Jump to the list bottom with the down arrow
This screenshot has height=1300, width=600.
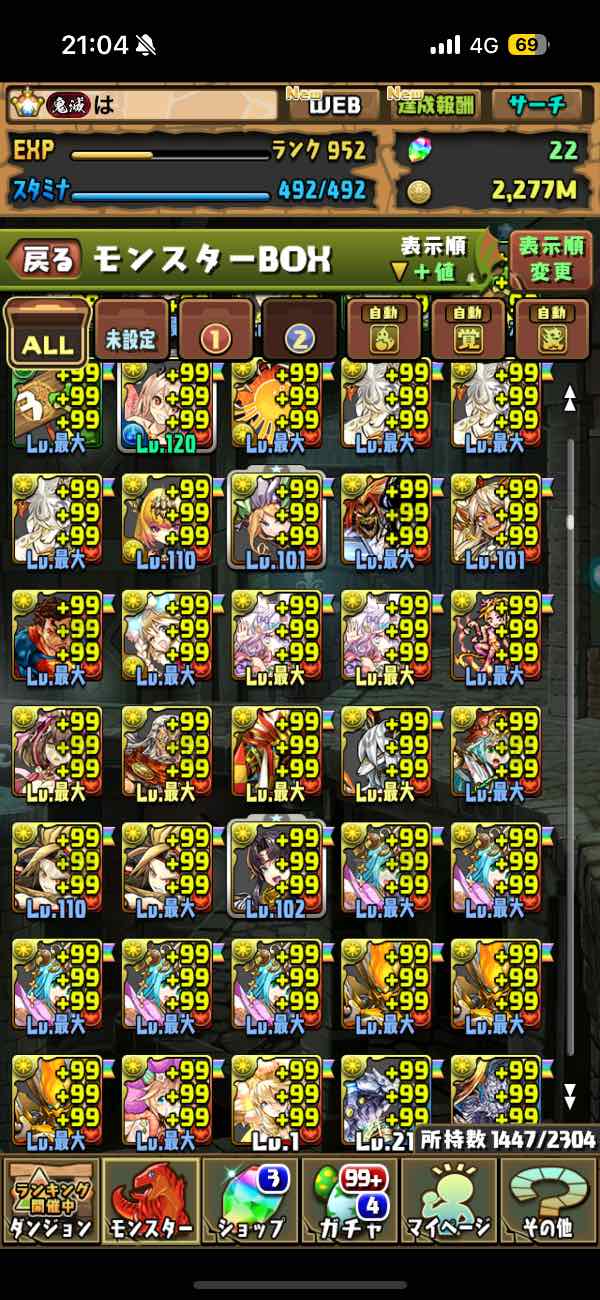point(570,1096)
